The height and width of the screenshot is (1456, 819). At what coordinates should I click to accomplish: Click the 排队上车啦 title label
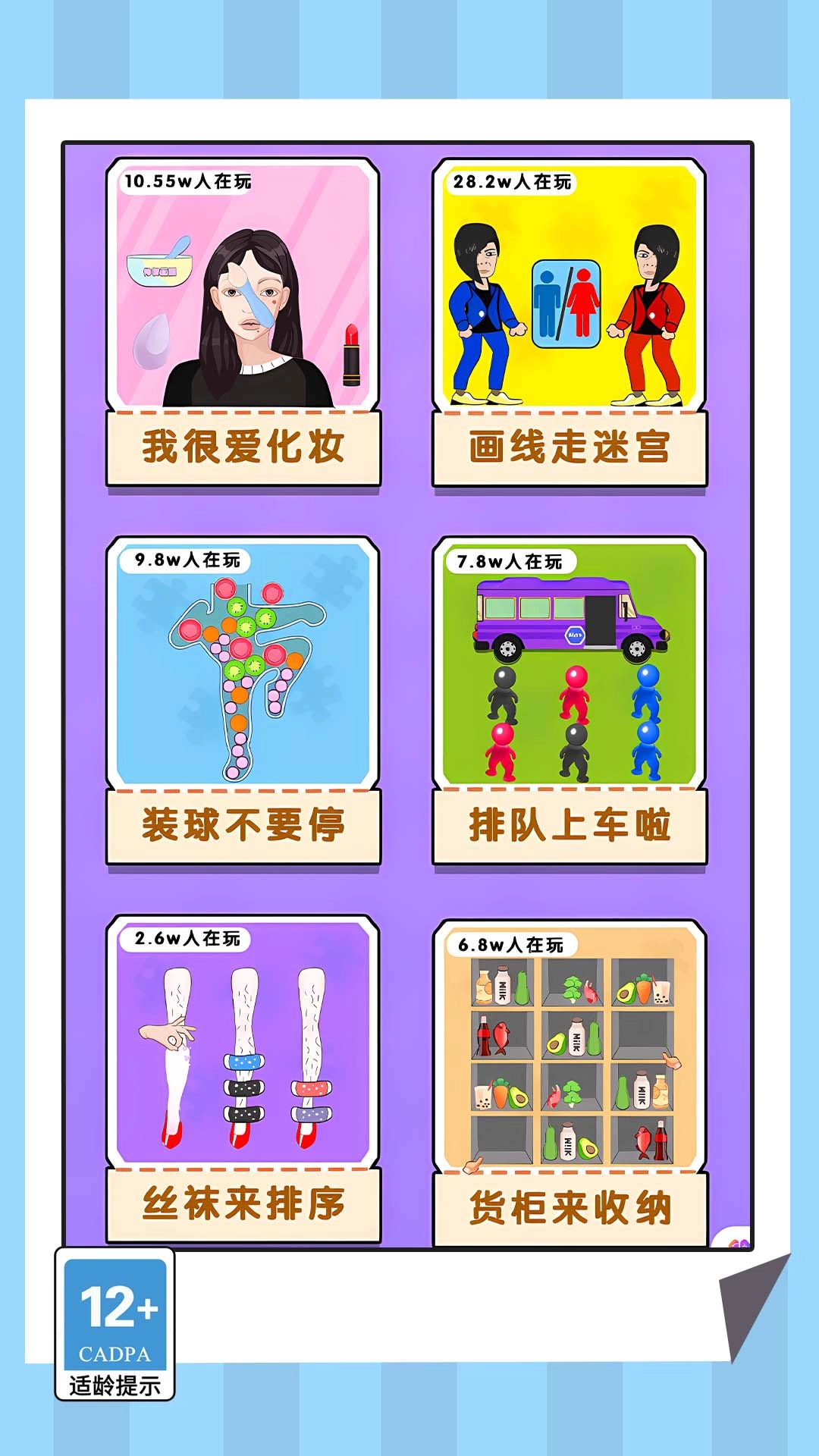[573, 827]
